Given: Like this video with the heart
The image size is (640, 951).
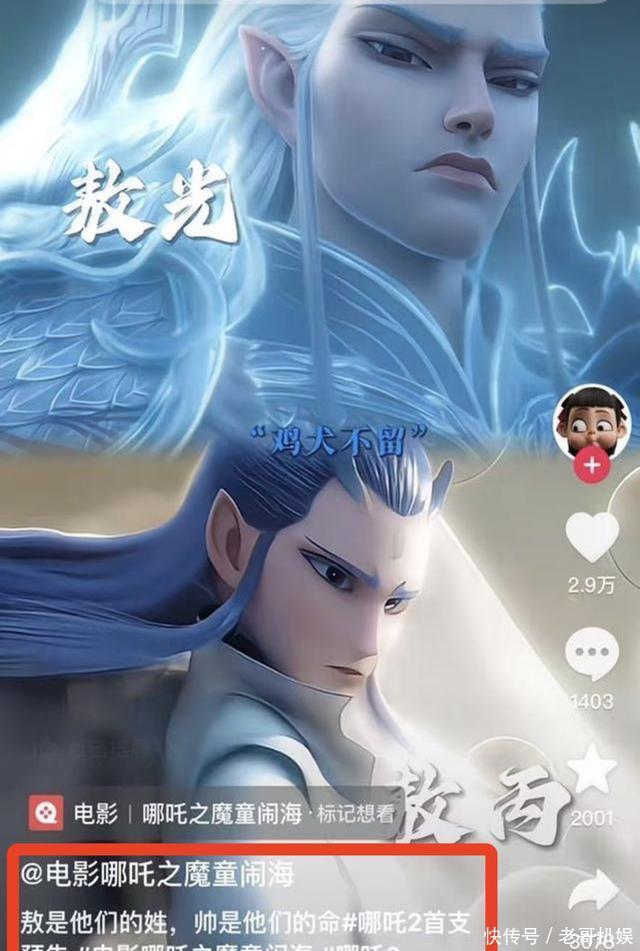Looking at the screenshot, I should point(592,536).
